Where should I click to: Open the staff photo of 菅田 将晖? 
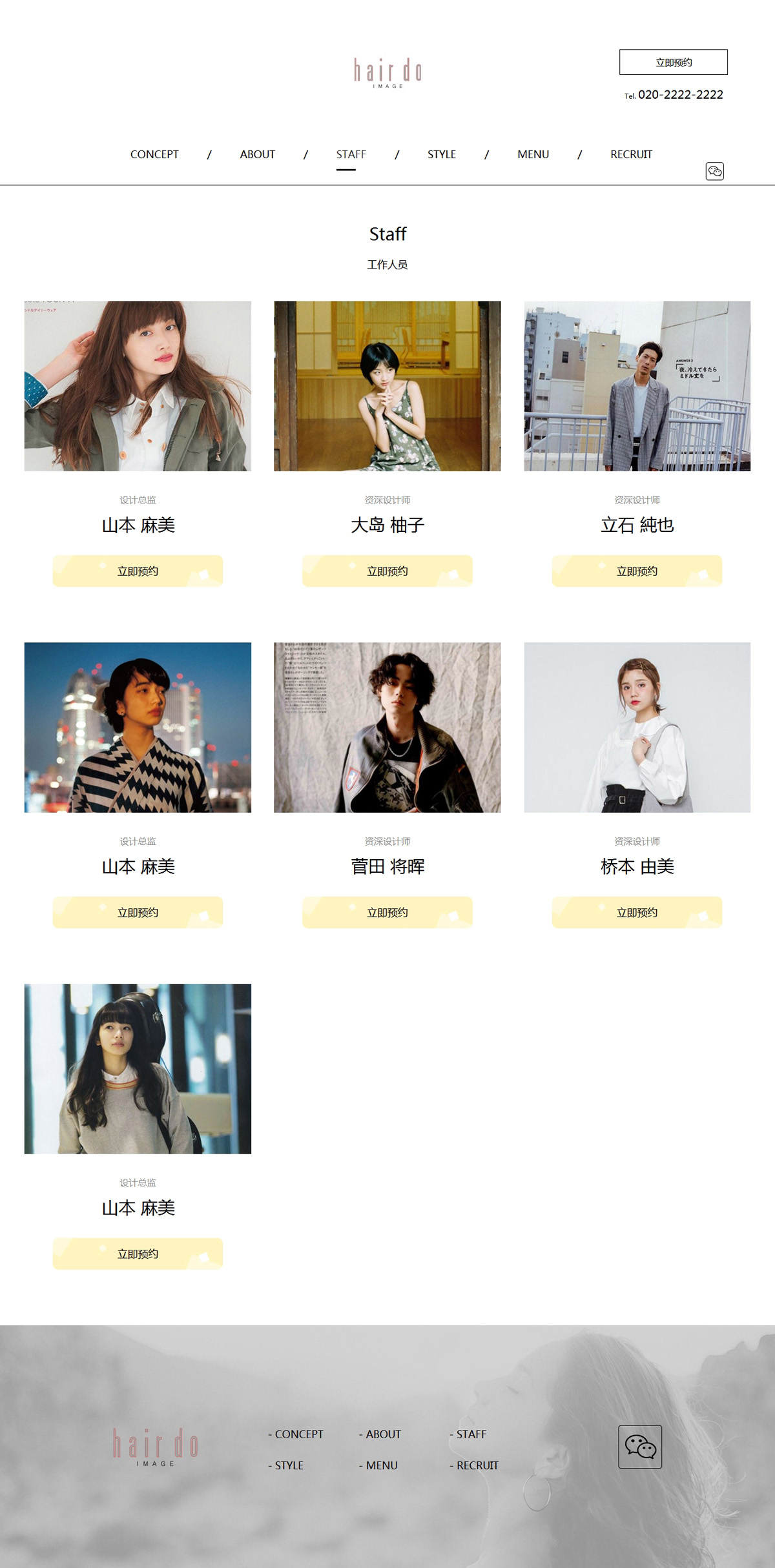pyautogui.click(x=387, y=728)
